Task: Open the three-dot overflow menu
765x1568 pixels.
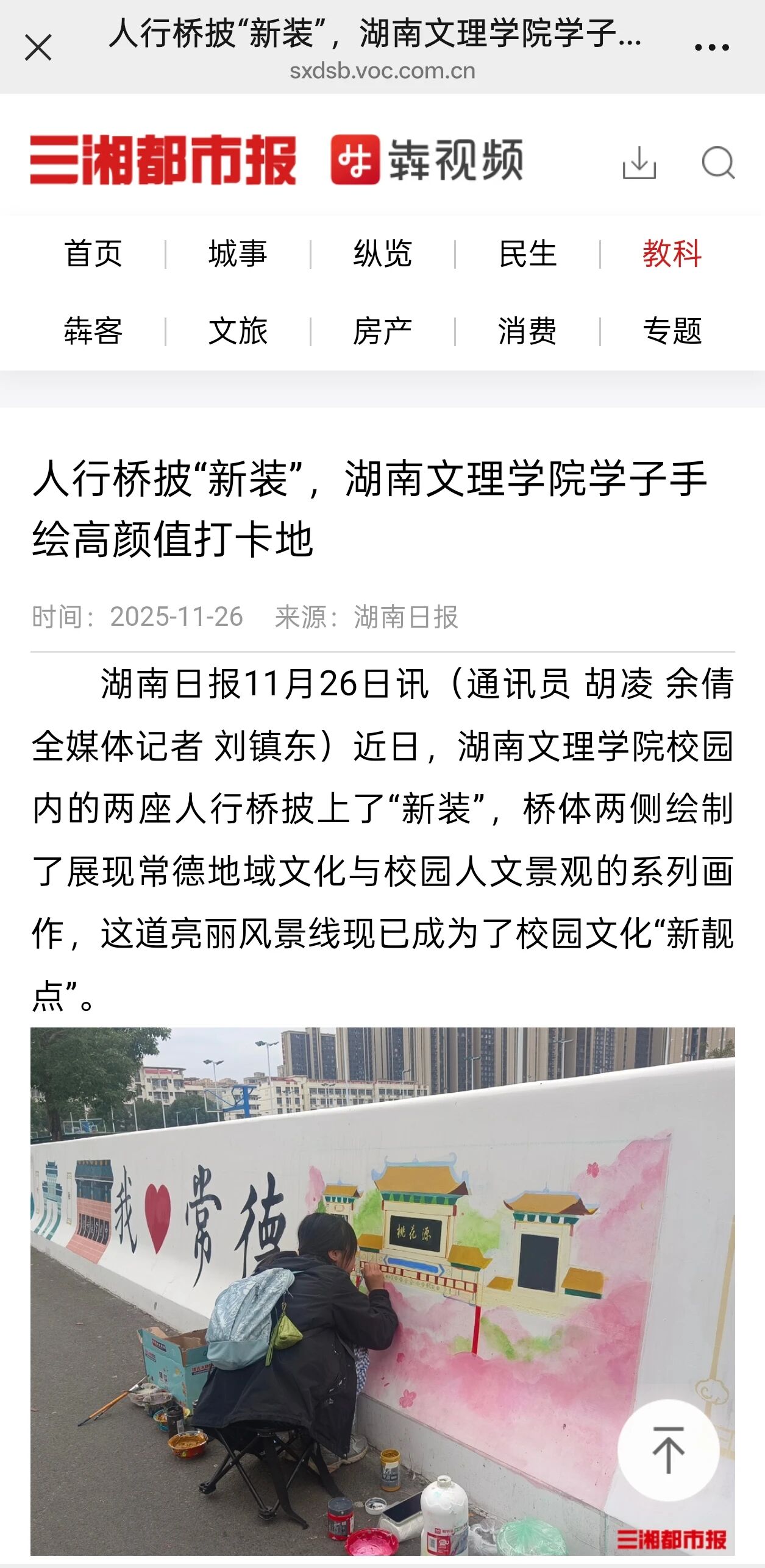Action: coord(711,48)
